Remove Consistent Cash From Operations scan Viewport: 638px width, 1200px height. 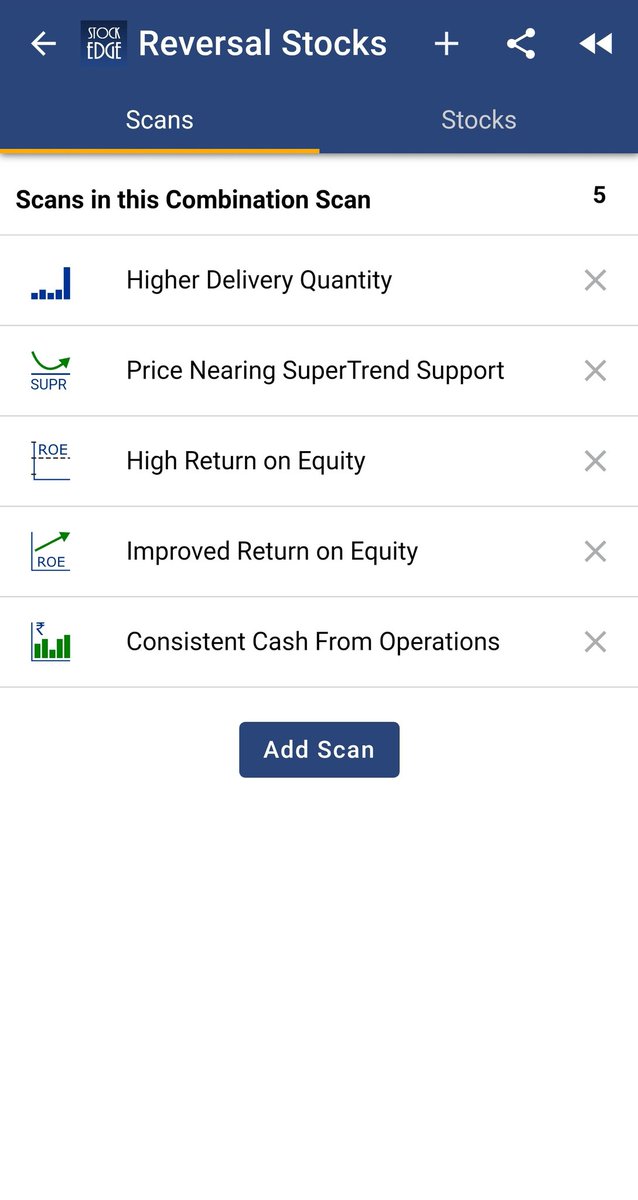tap(595, 642)
